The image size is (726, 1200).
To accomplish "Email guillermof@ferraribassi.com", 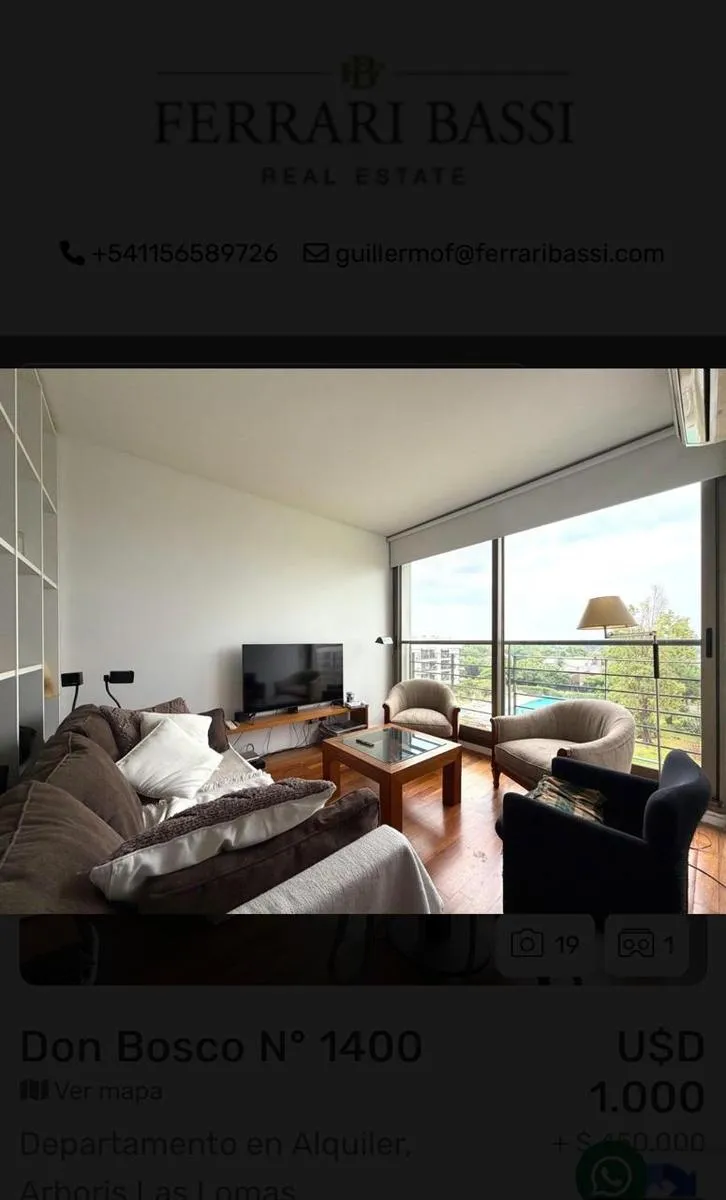I will (484, 253).
